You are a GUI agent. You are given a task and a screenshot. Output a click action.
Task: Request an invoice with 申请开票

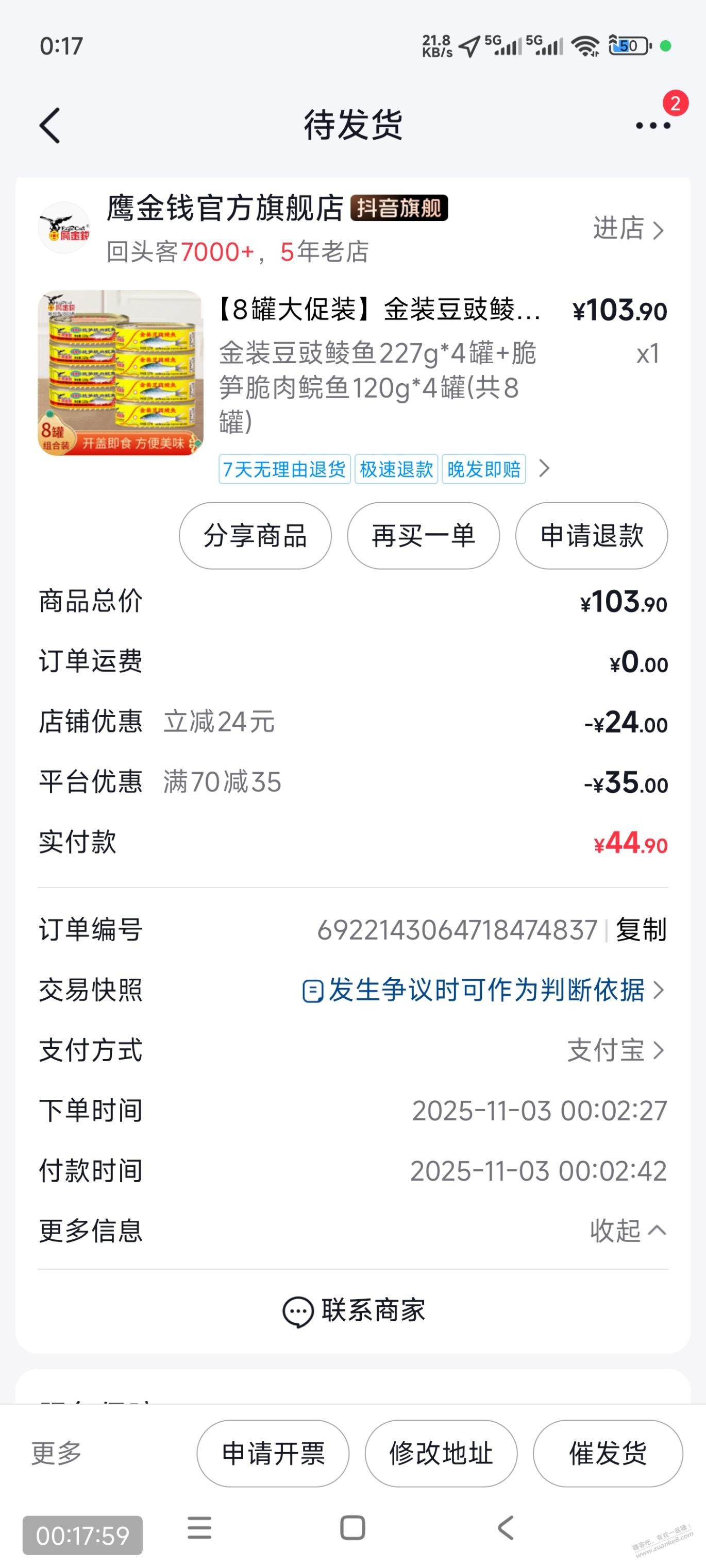[273, 1454]
